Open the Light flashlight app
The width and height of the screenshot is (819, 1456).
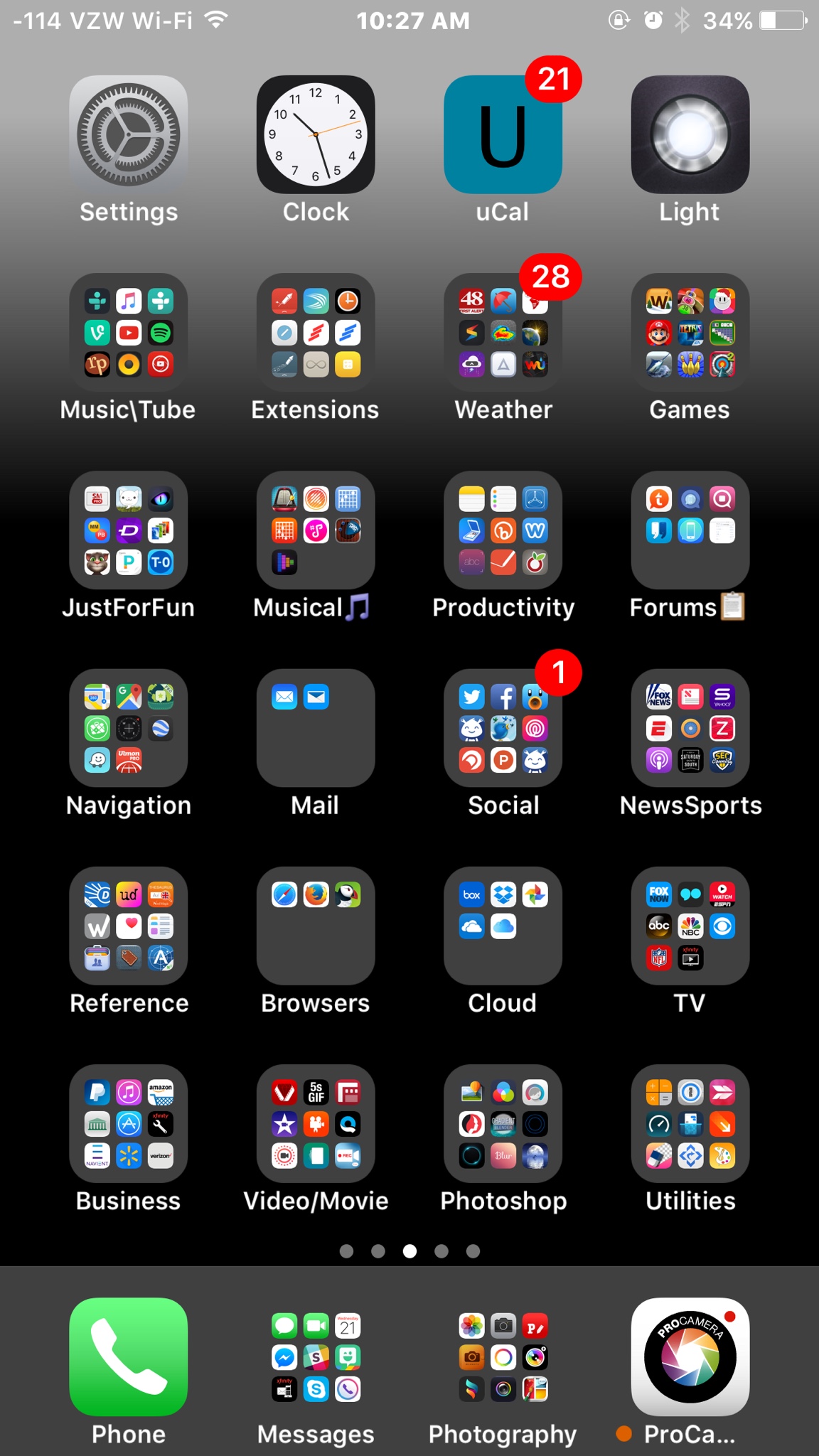point(690,135)
